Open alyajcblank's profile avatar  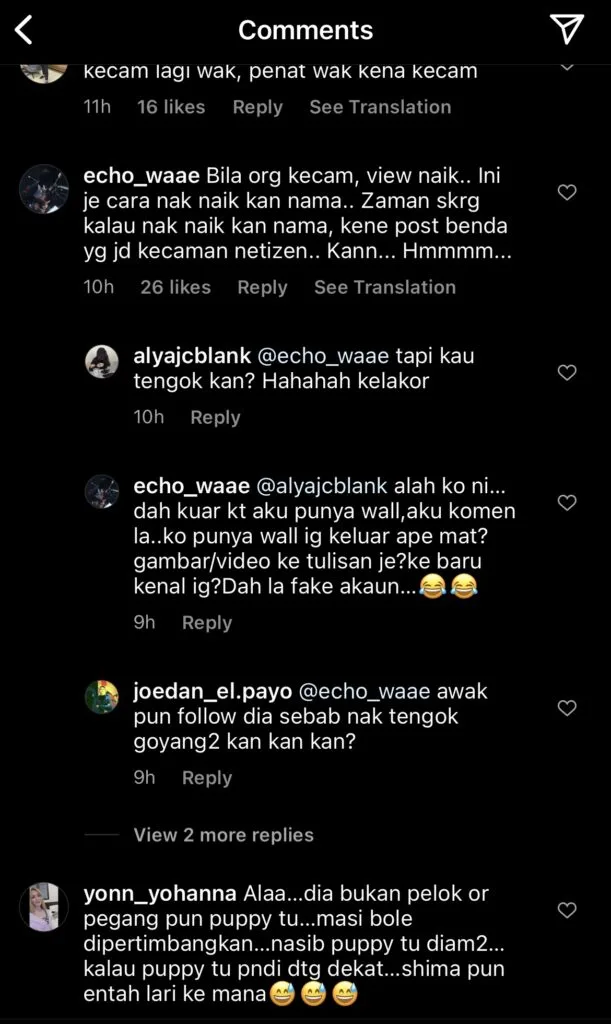tap(102, 361)
